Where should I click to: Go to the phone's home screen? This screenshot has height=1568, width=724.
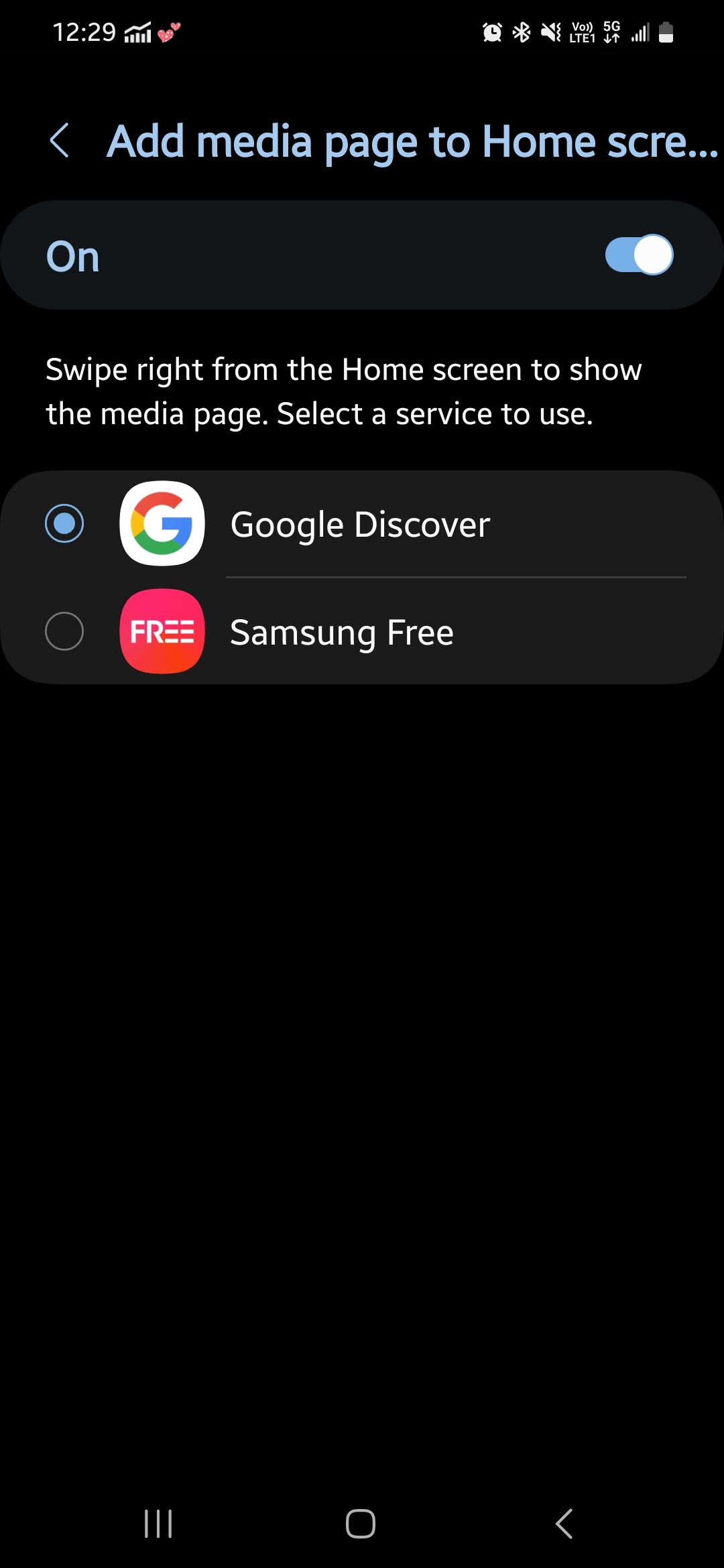[x=361, y=1523]
